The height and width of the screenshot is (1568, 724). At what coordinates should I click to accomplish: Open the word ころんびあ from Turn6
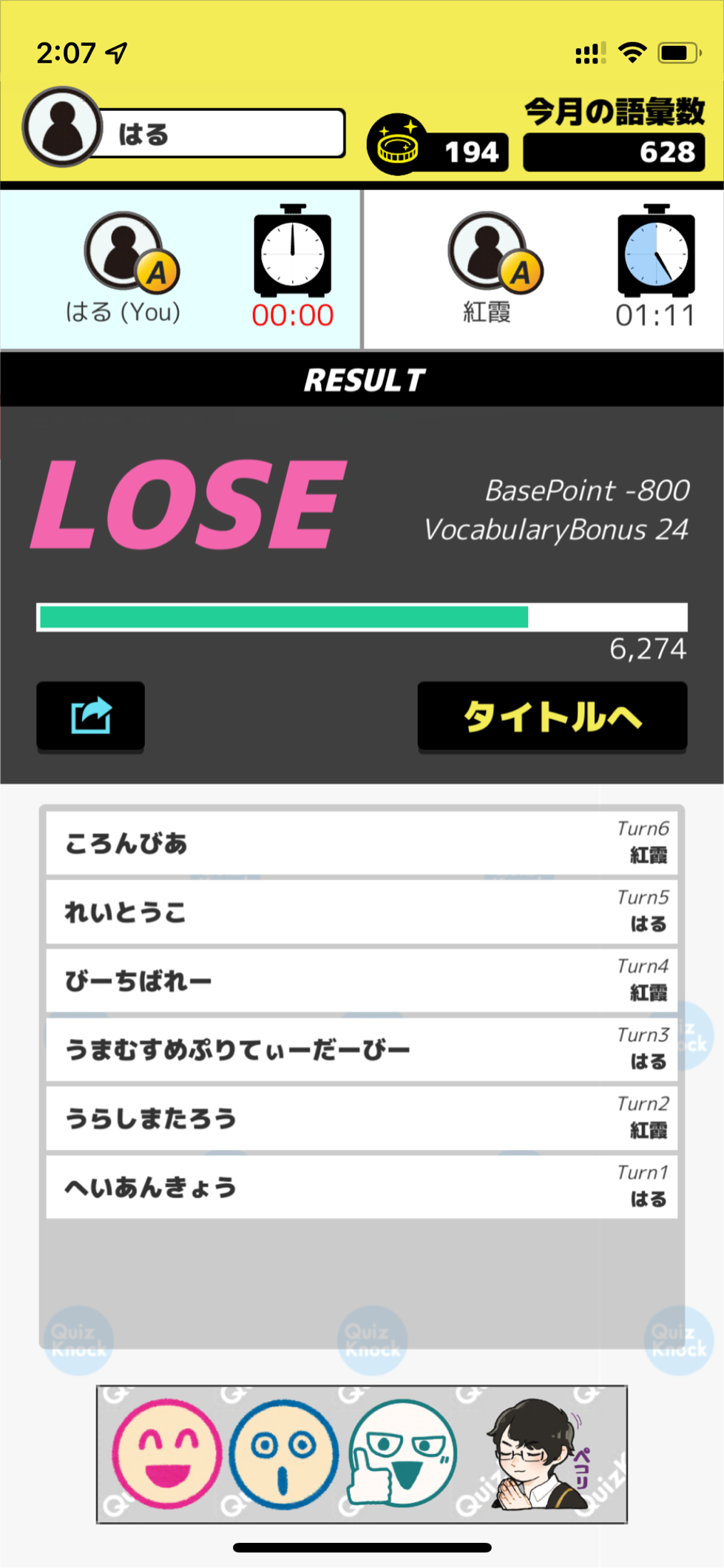click(362, 844)
